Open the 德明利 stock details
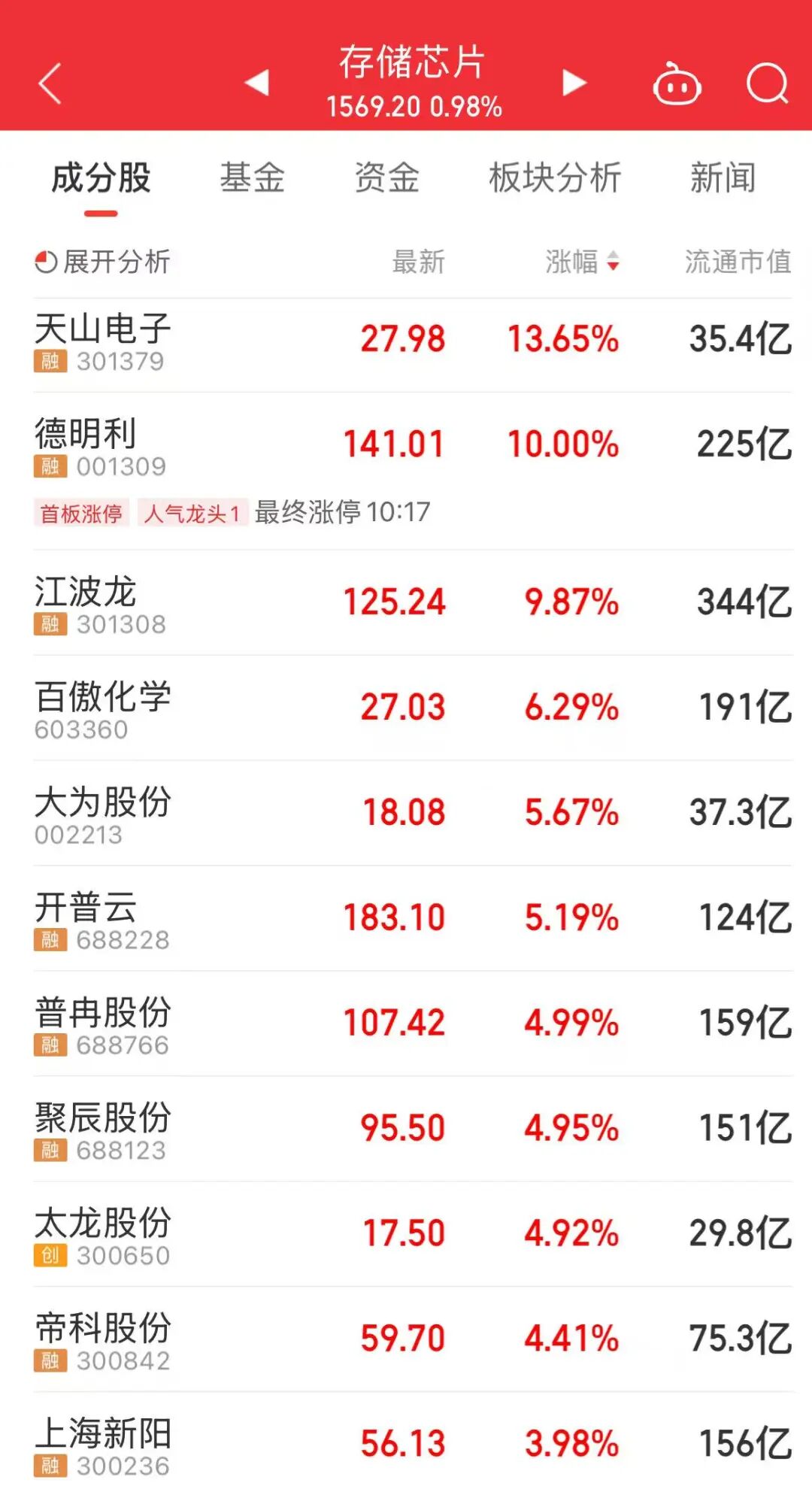 (x=413, y=471)
